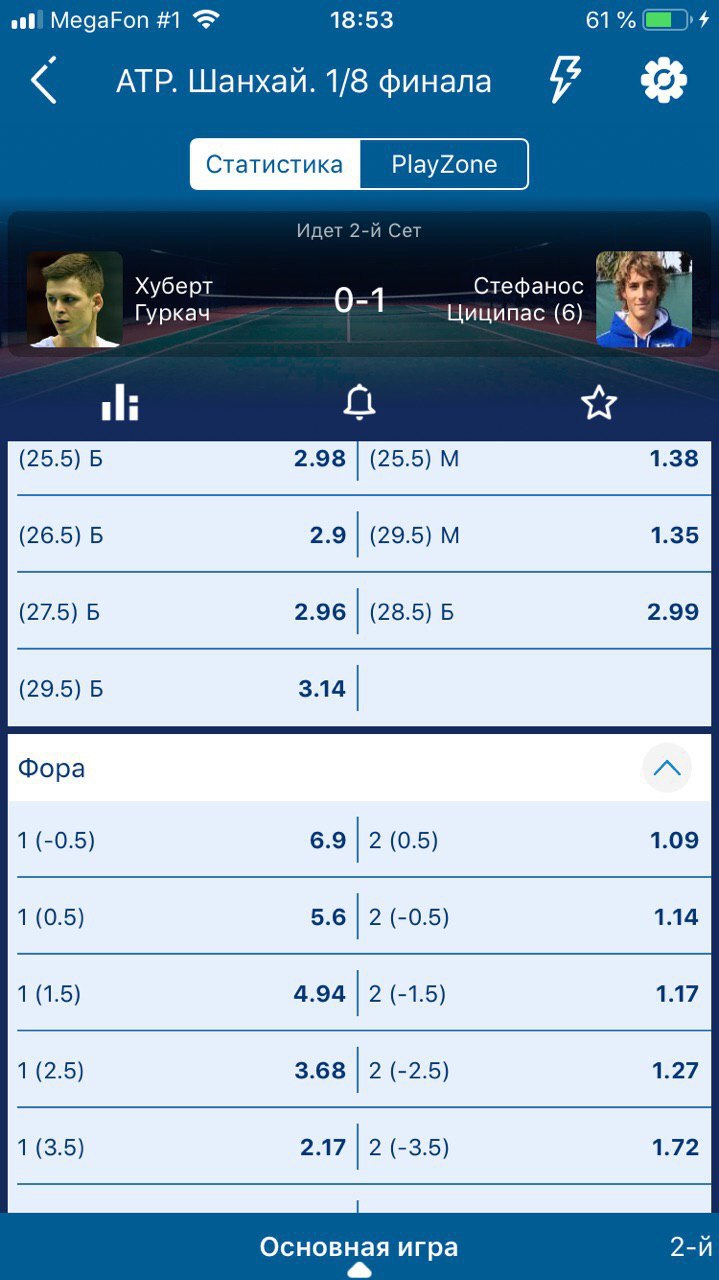The width and height of the screenshot is (719, 1280).
Task: Collapse the Фора section
Action: [x=666, y=768]
